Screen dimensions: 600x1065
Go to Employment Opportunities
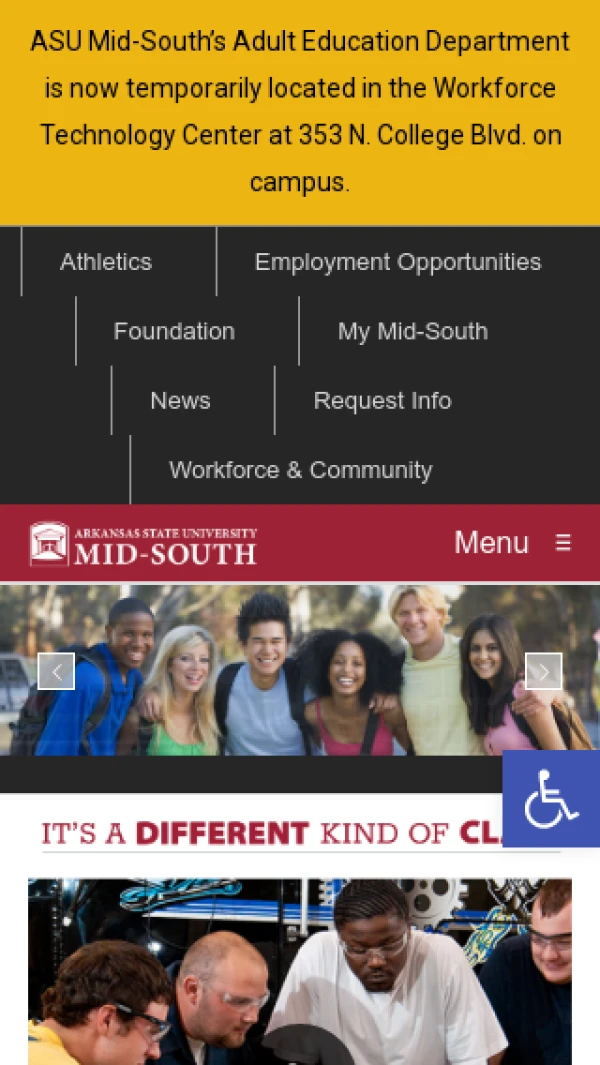point(397,262)
